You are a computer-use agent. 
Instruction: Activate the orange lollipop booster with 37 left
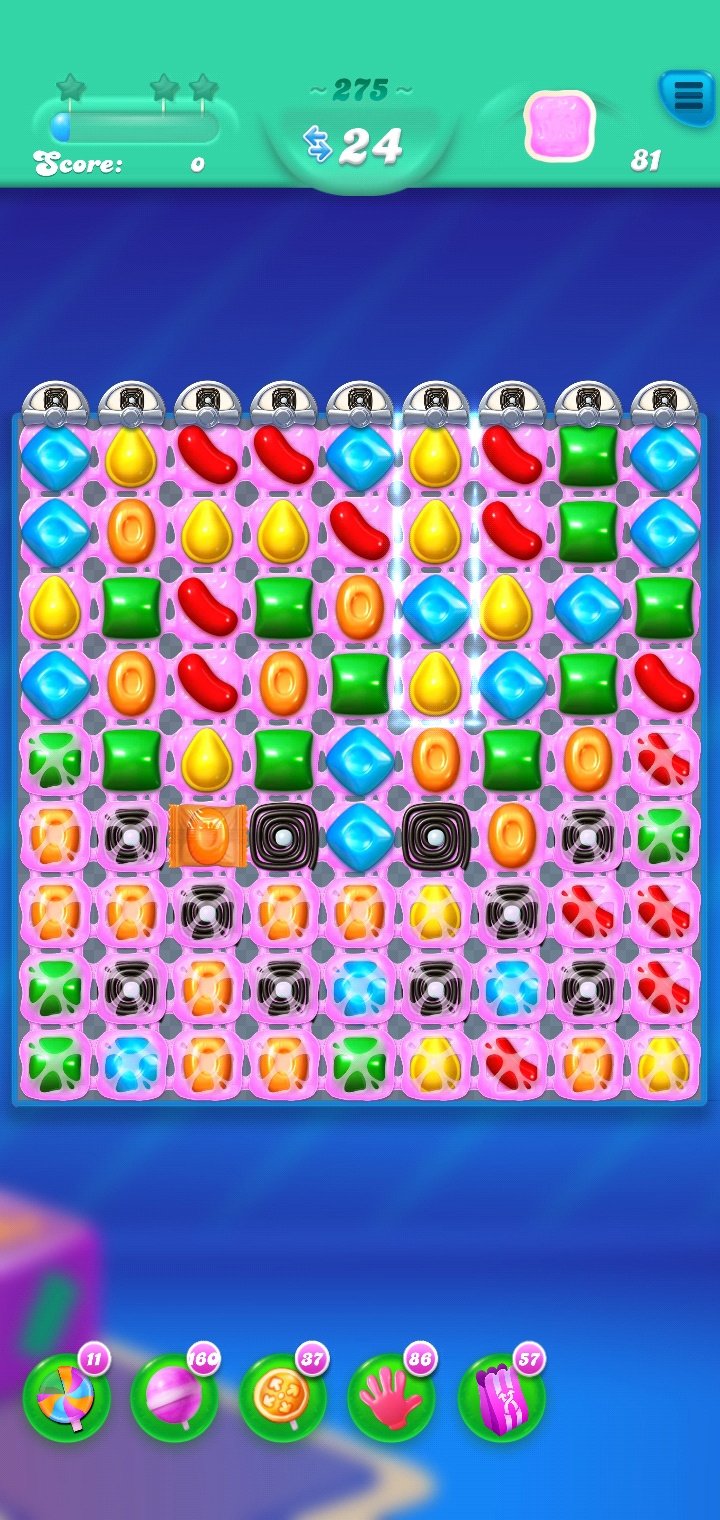pos(282,1397)
